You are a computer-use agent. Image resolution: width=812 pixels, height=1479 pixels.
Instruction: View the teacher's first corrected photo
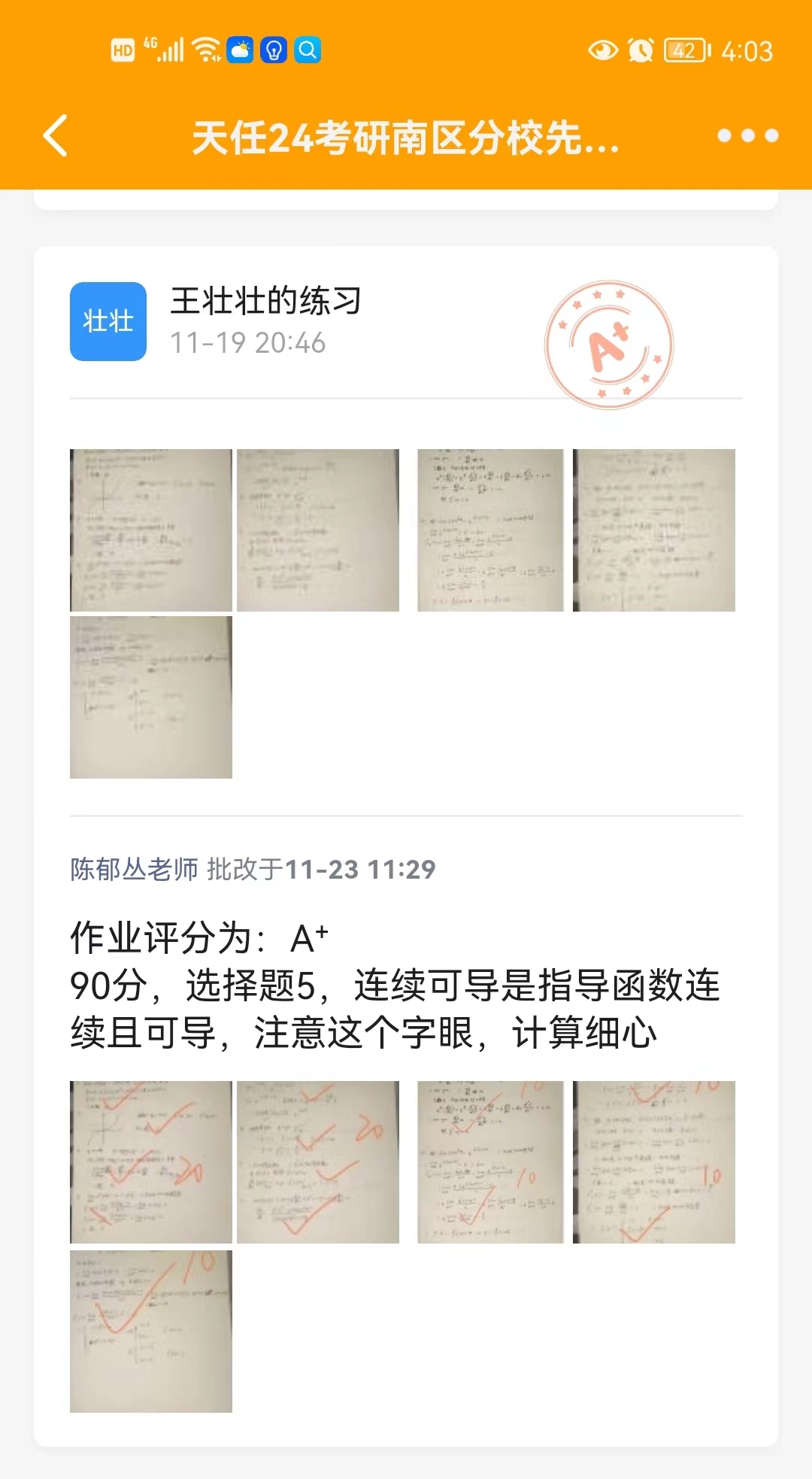[151, 1162]
